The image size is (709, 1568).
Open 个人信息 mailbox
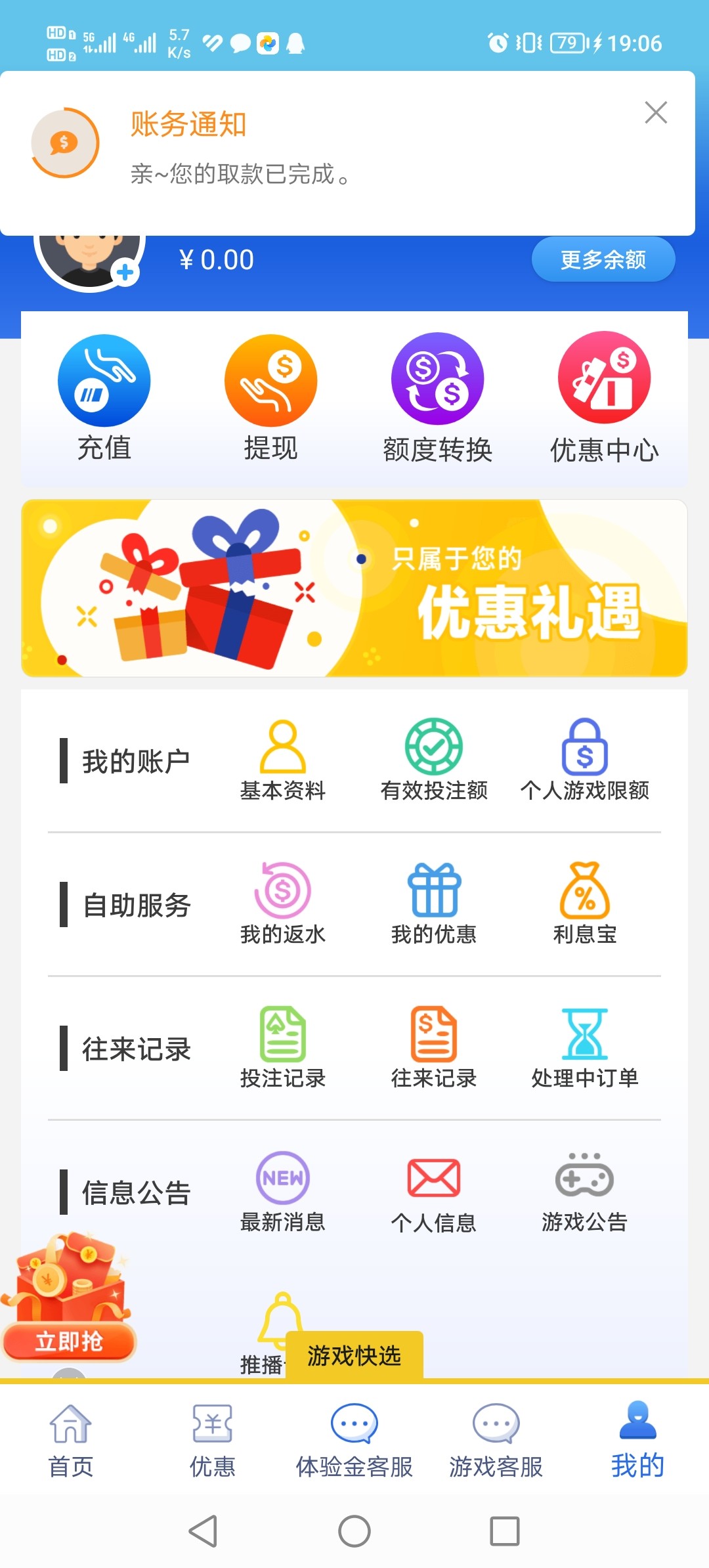point(434,1192)
